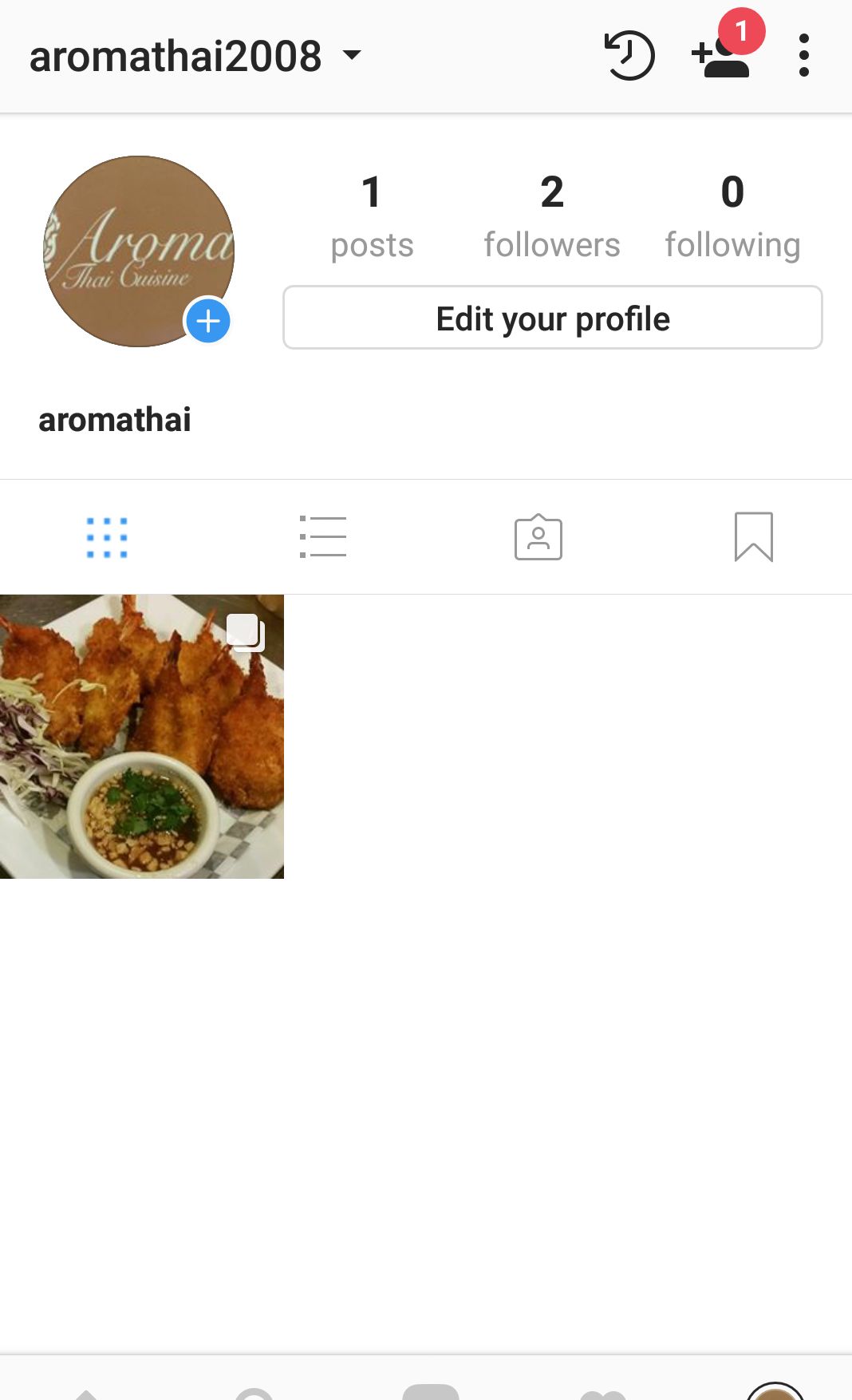The width and height of the screenshot is (852, 1400).
Task: Tap the blue plus on profile picture
Action: (208, 321)
